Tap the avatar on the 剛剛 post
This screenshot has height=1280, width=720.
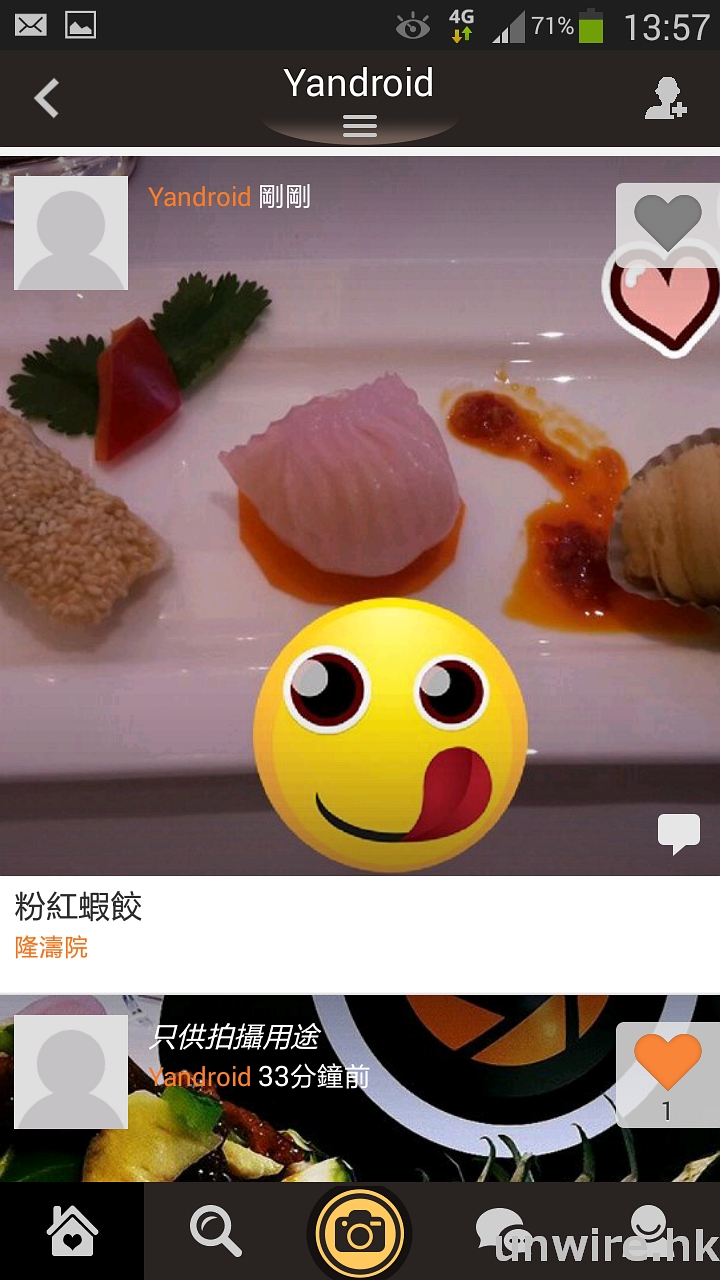[x=71, y=234]
